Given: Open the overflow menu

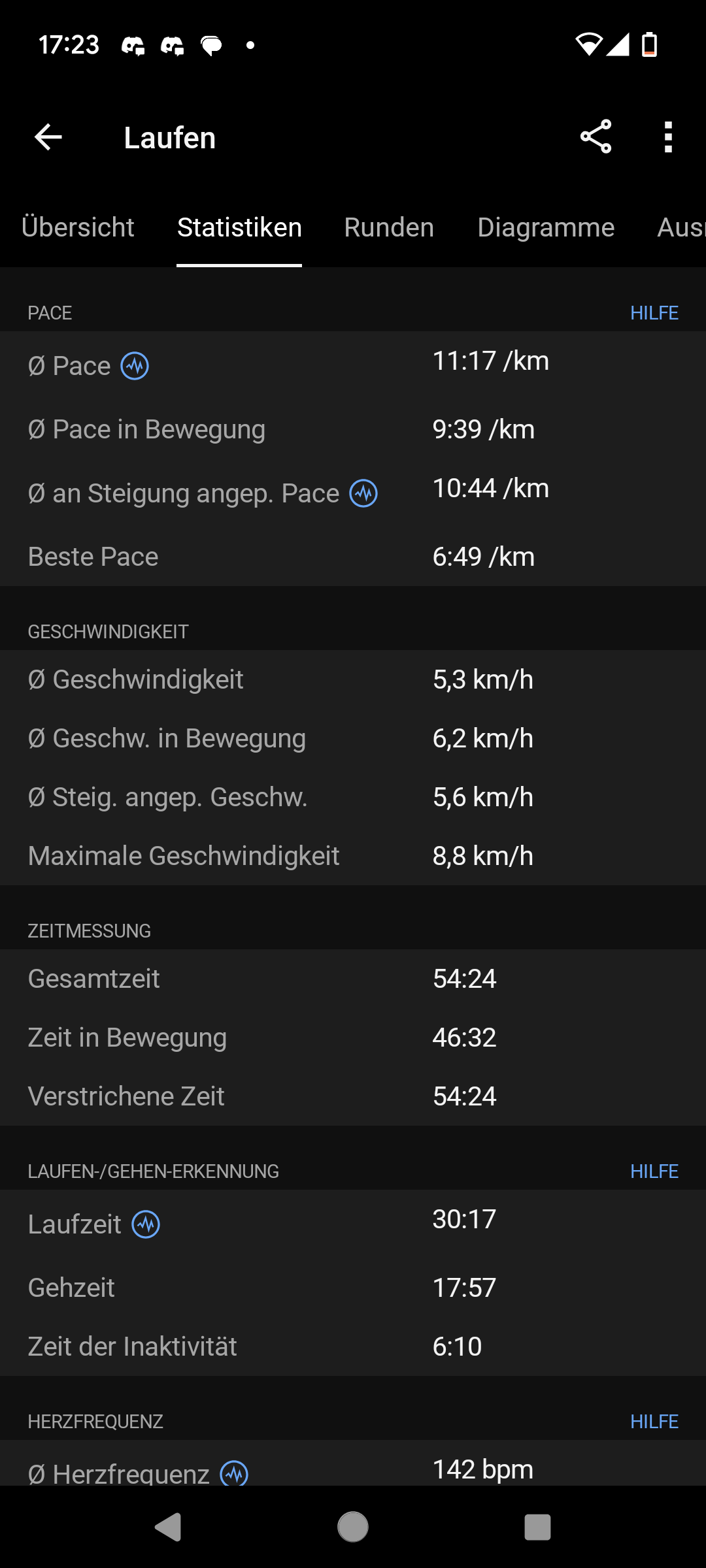Looking at the screenshot, I should coord(667,137).
